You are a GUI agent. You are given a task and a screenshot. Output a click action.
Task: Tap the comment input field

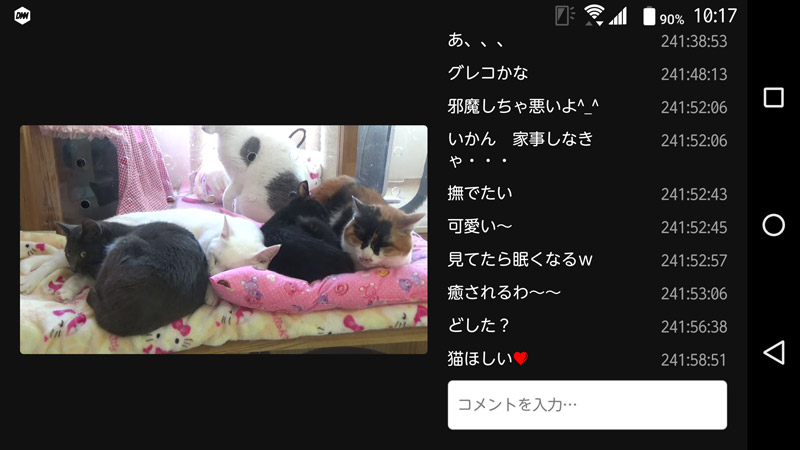coord(587,405)
